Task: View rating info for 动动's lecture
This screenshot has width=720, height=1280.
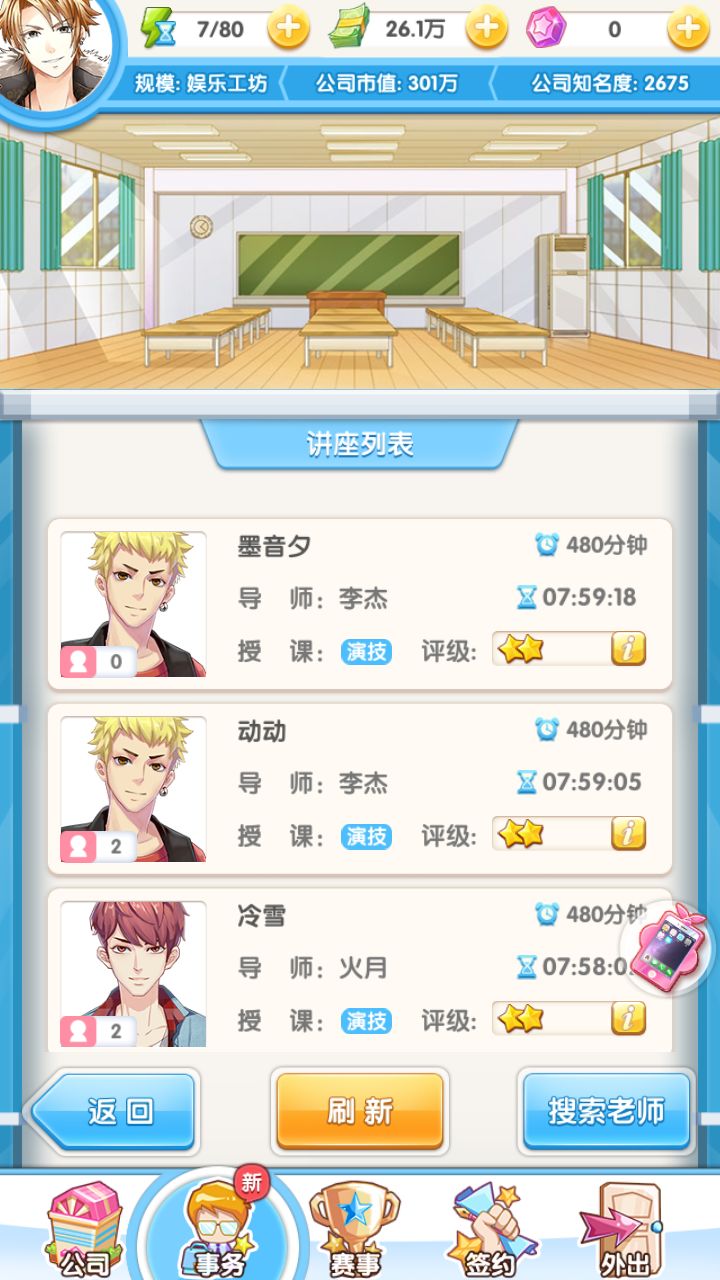Action: pos(628,833)
